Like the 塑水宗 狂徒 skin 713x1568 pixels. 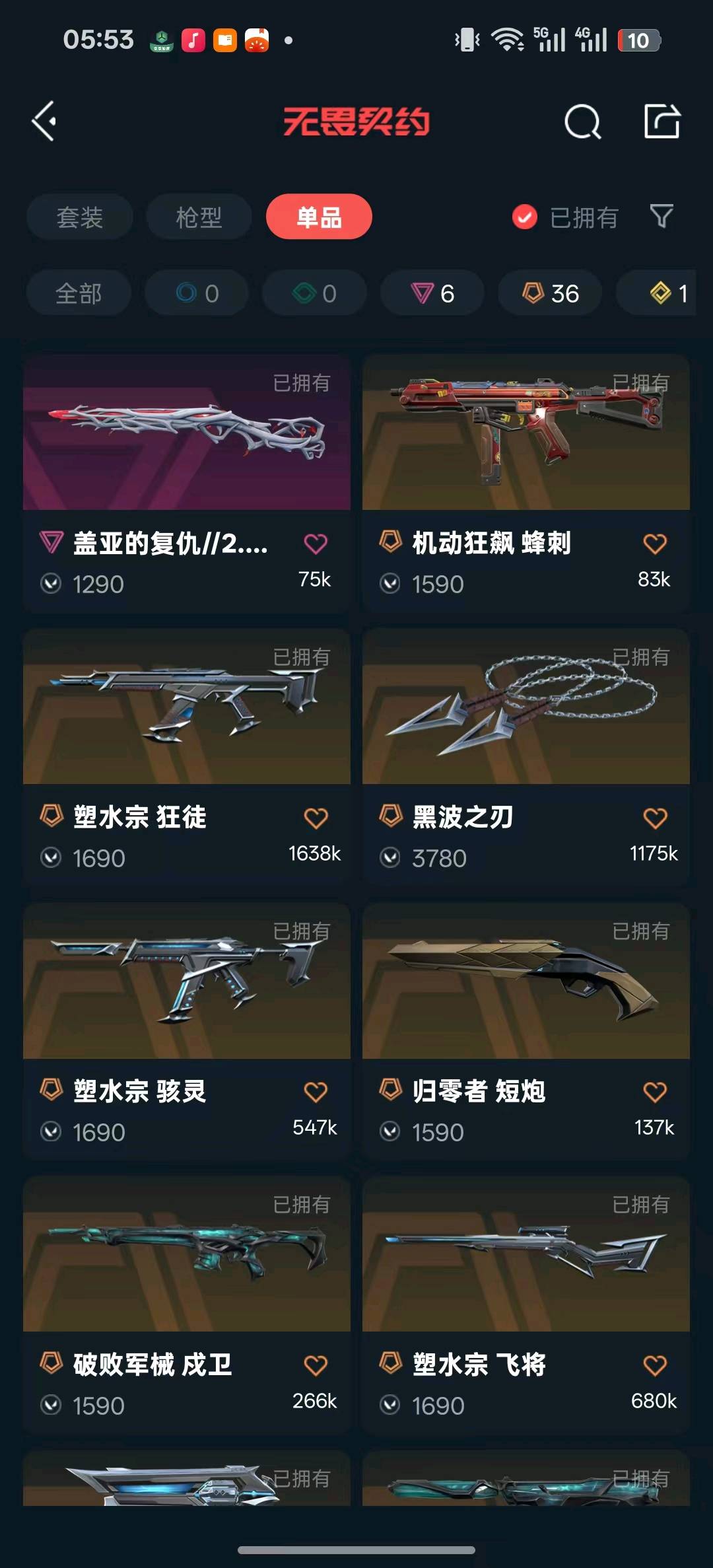click(316, 818)
